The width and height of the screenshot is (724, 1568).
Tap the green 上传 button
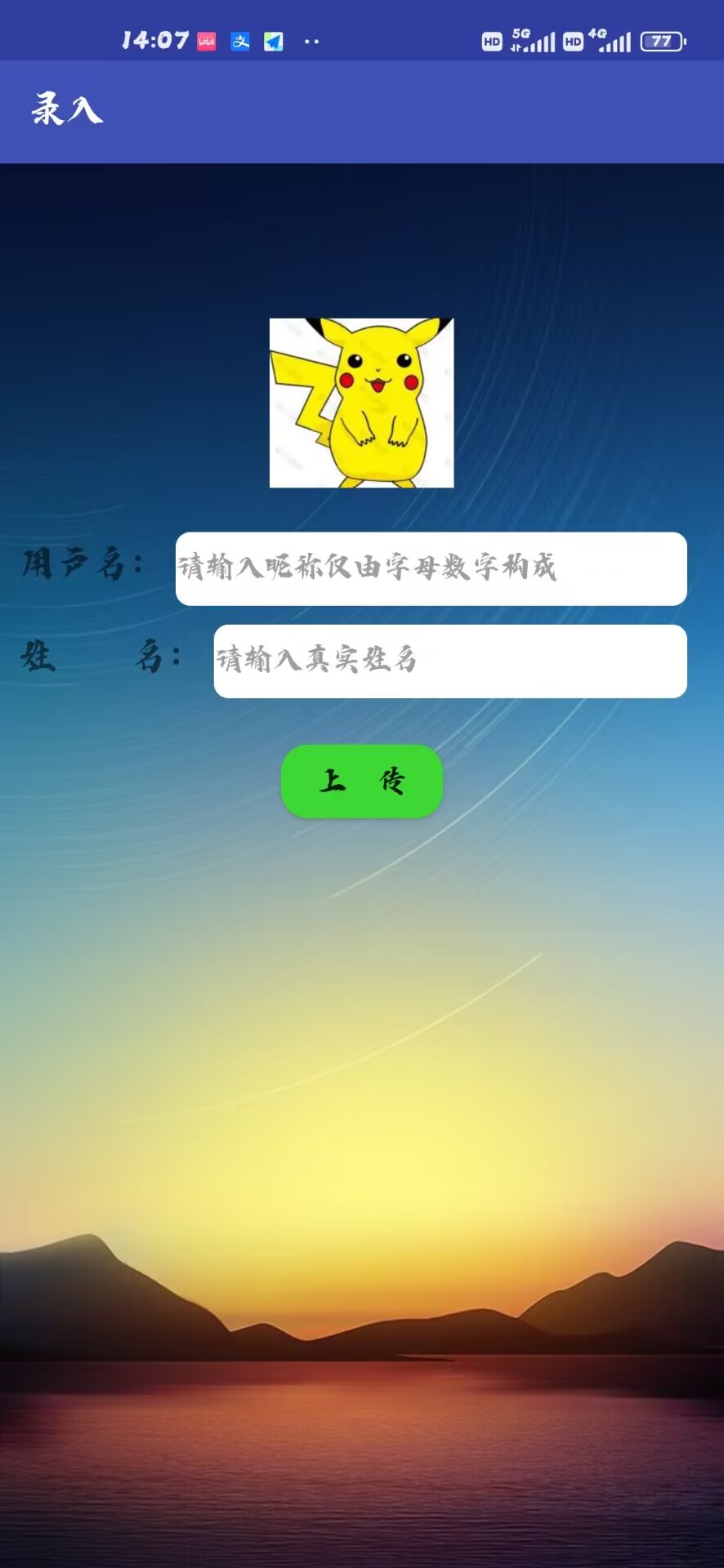pyautogui.click(x=362, y=781)
